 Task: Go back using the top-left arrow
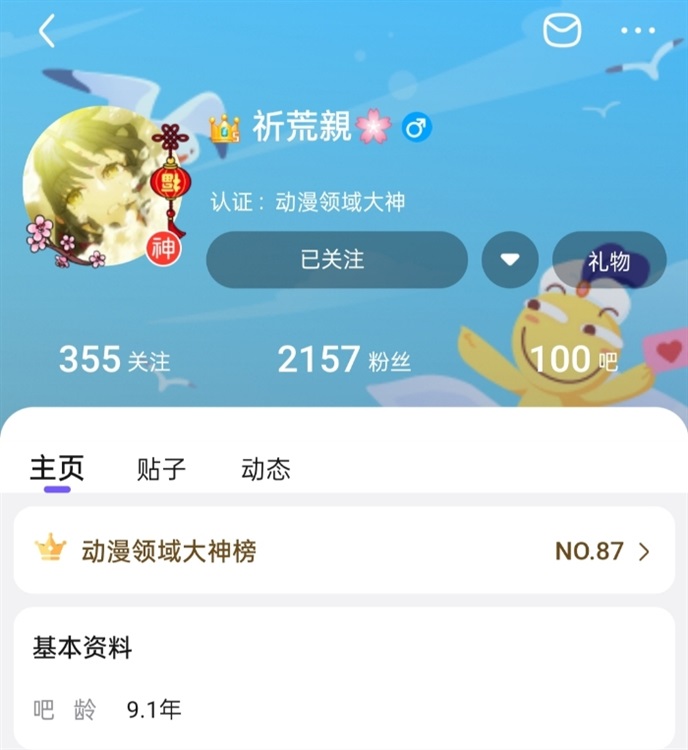click(x=46, y=31)
